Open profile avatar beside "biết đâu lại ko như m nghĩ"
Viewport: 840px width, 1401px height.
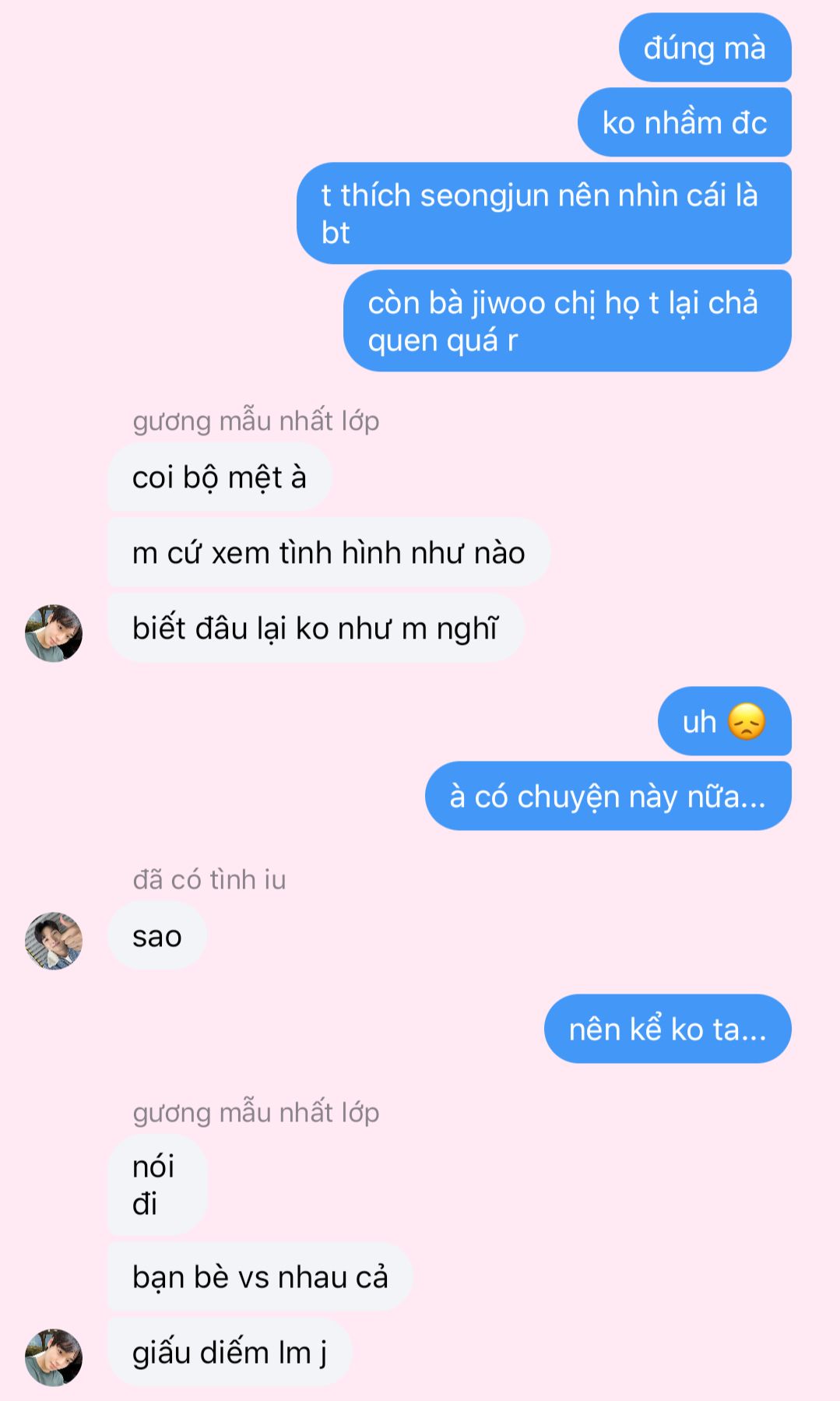54,633
